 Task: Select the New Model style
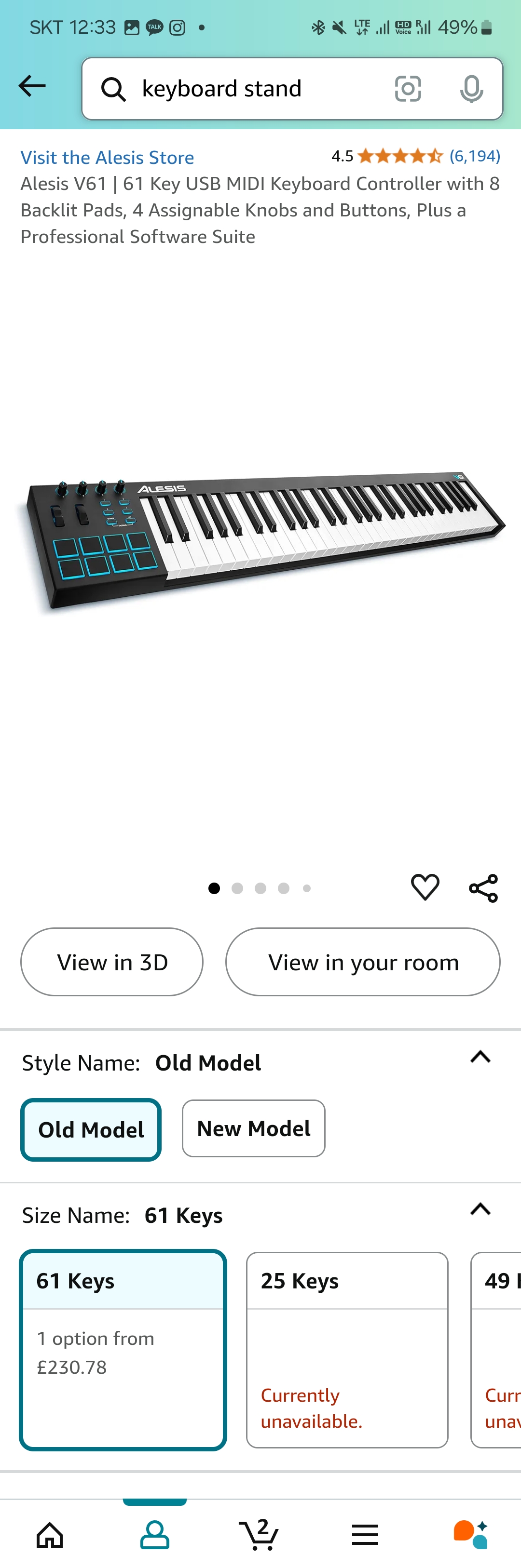253,1128
